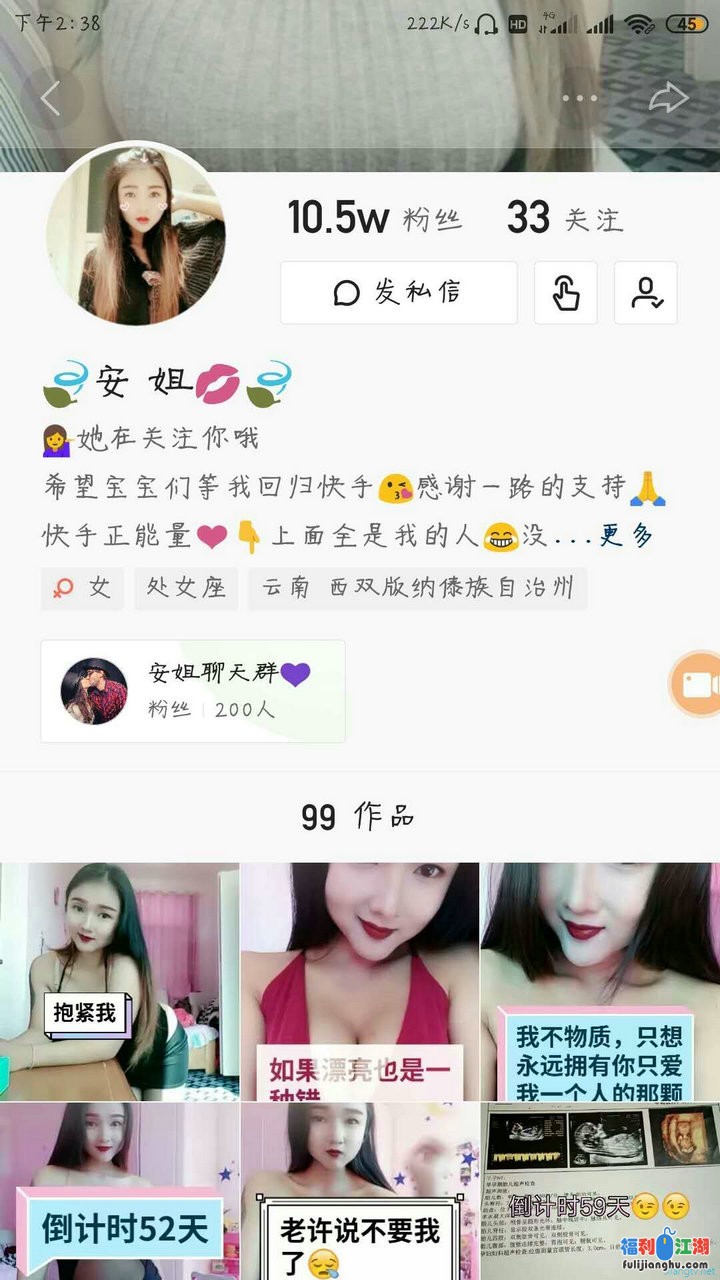Open the circular profile avatar photo
720x1280 pixels.
(x=136, y=234)
